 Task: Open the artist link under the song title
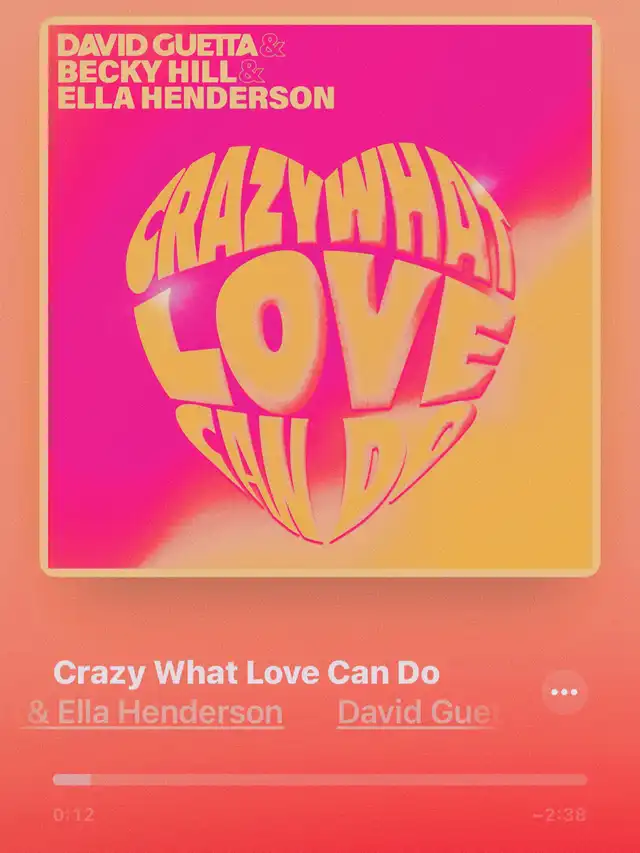pos(155,713)
